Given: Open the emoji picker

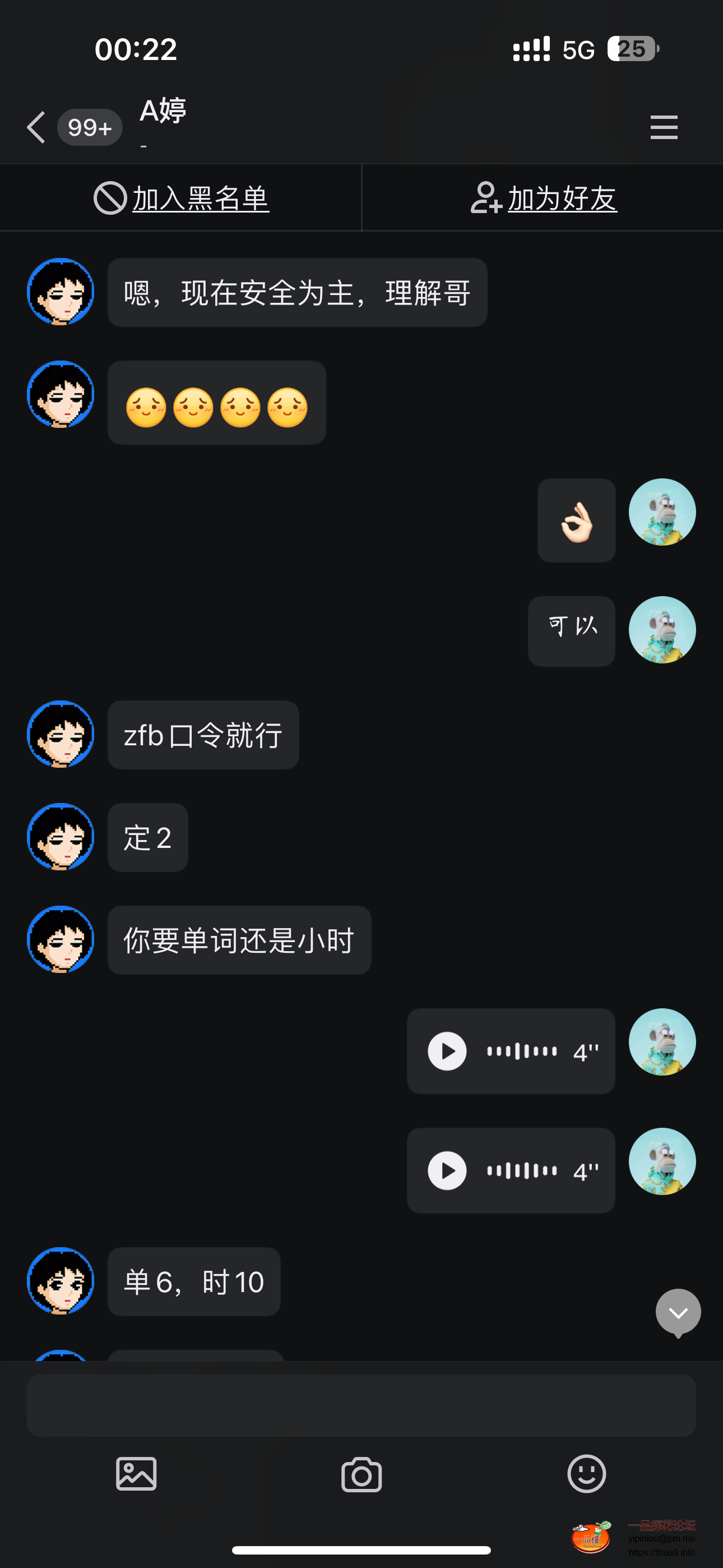Looking at the screenshot, I should pyautogui.click(x=586, y=1474).
